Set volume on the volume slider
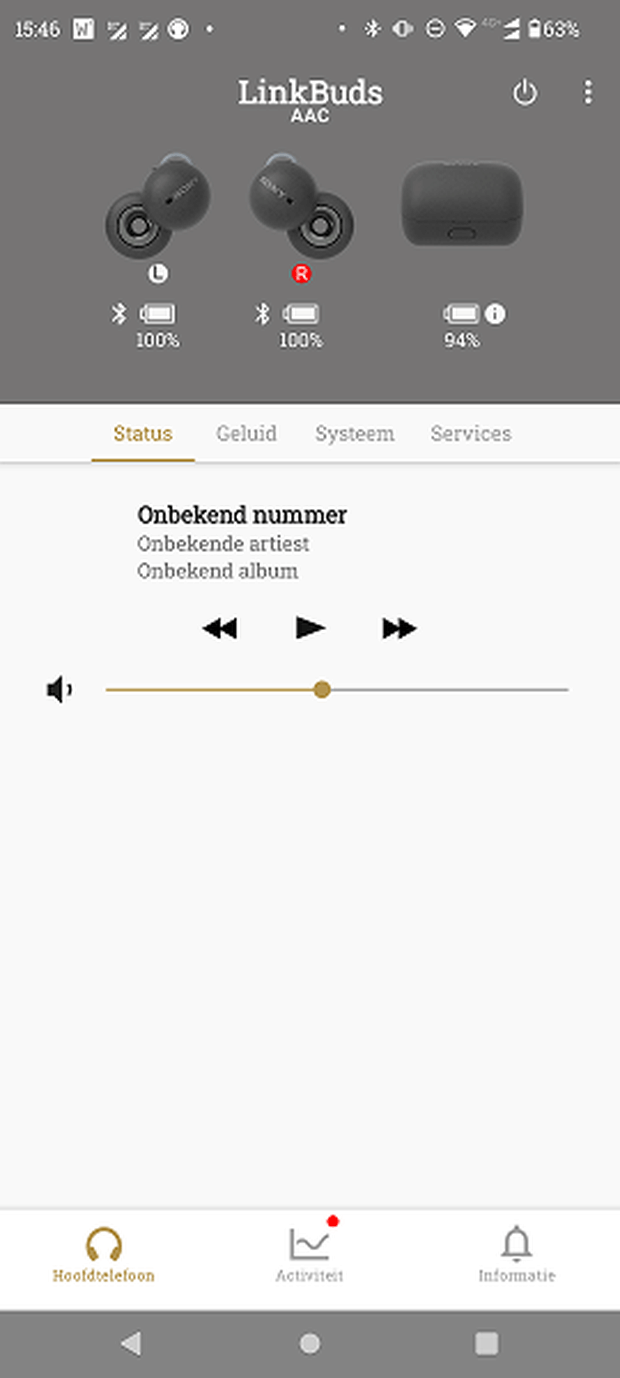This screenshot has width=620, height=1378. coord(322,689)
